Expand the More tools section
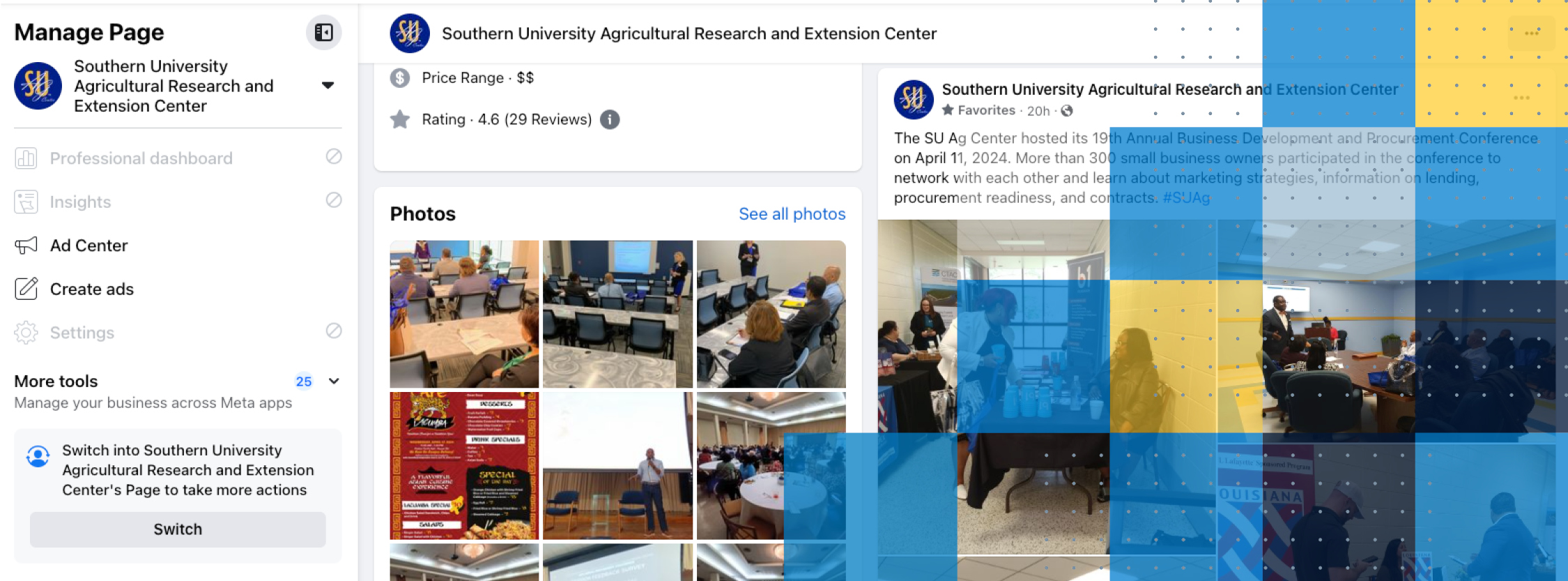 tap(334, 382)
